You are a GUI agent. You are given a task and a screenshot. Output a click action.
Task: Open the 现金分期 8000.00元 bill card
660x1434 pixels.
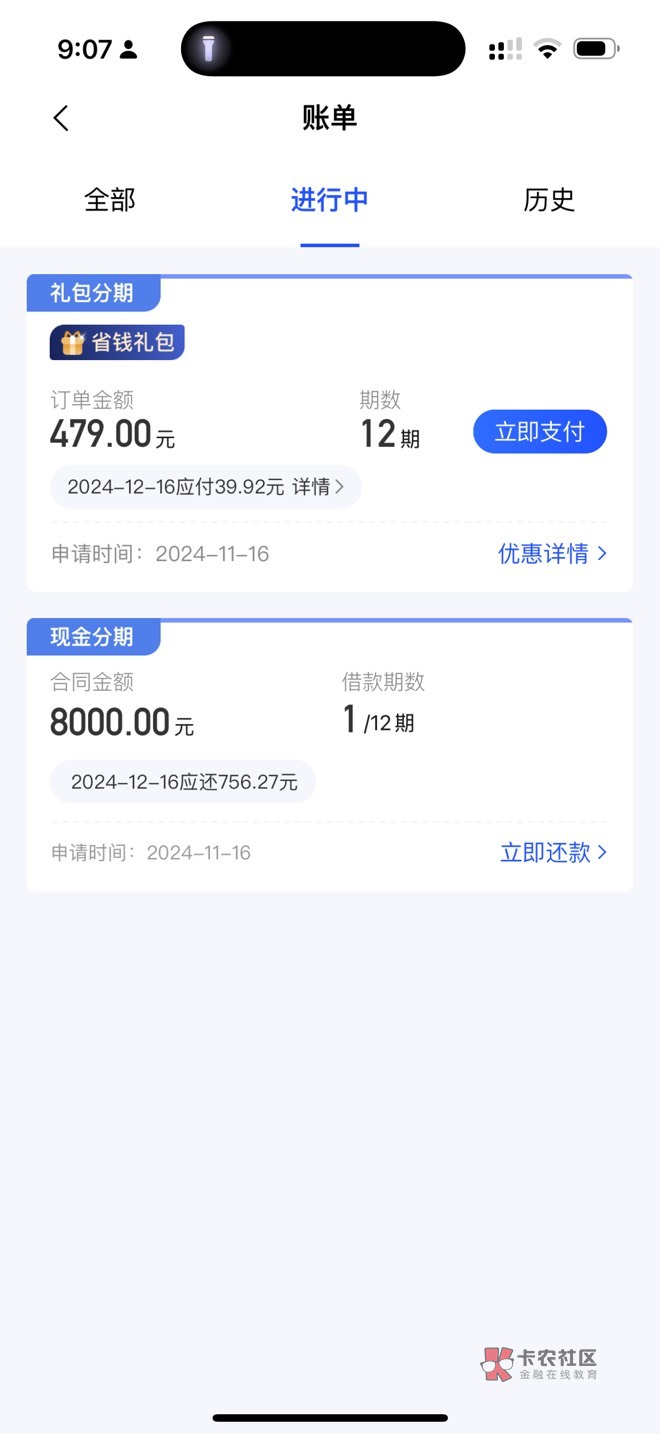click(330, 754)
